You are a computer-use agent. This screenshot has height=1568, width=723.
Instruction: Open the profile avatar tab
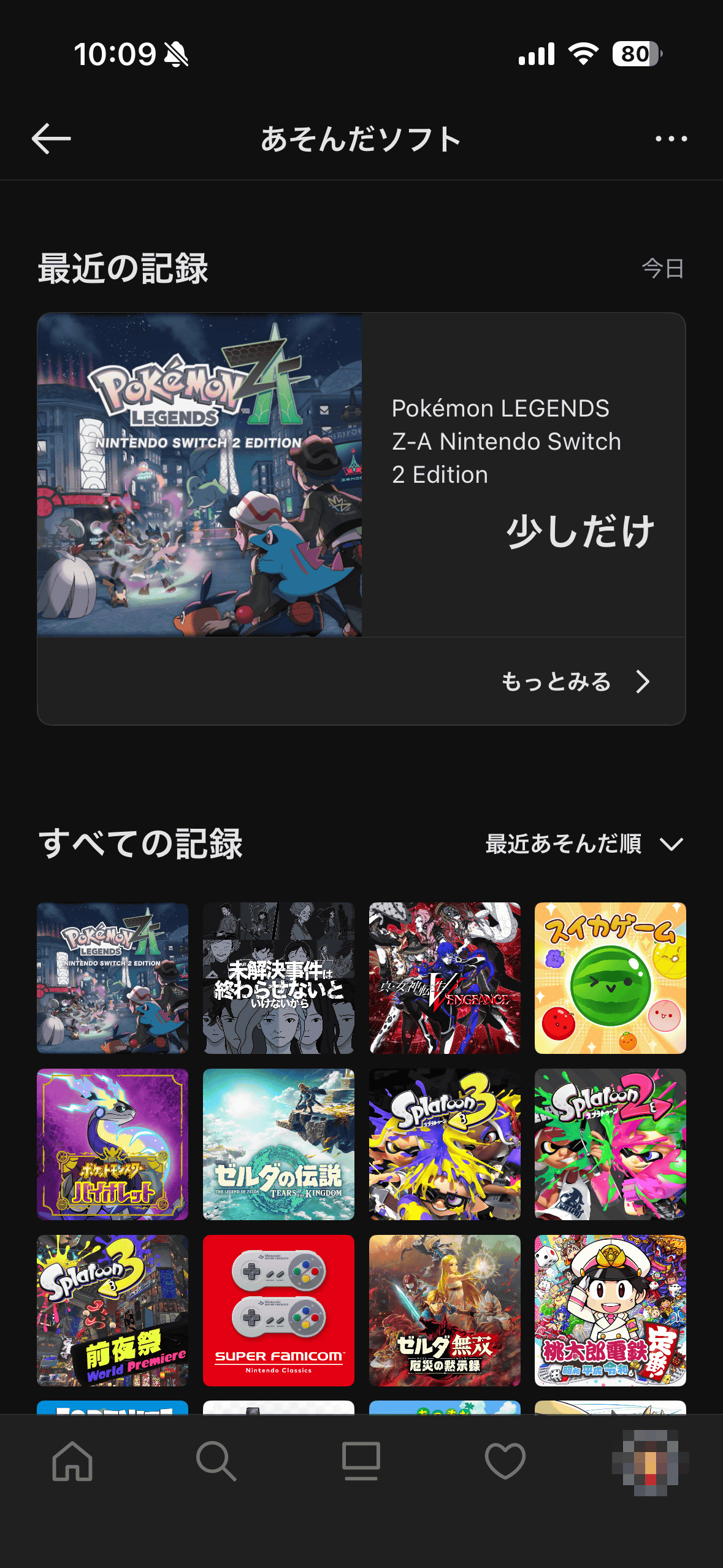(x=650, y=1461)
